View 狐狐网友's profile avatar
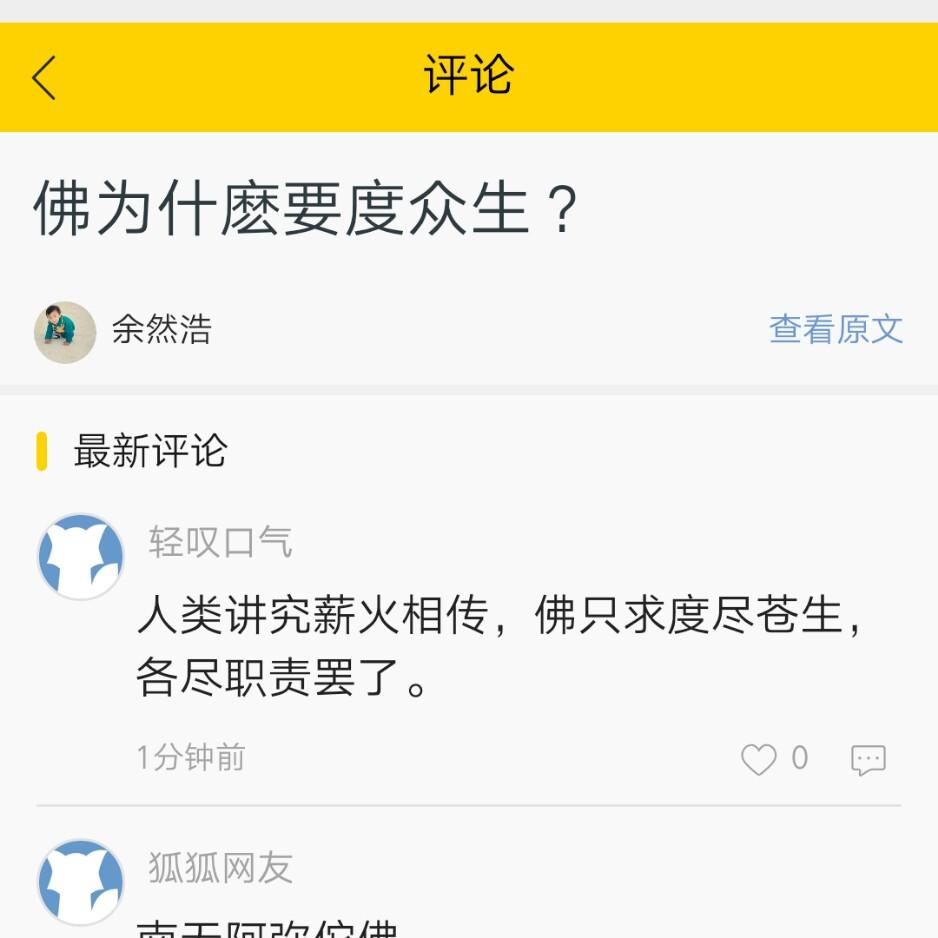Viewport: 938px width, 938px height. pyautogui.click(x=80, y=882)
